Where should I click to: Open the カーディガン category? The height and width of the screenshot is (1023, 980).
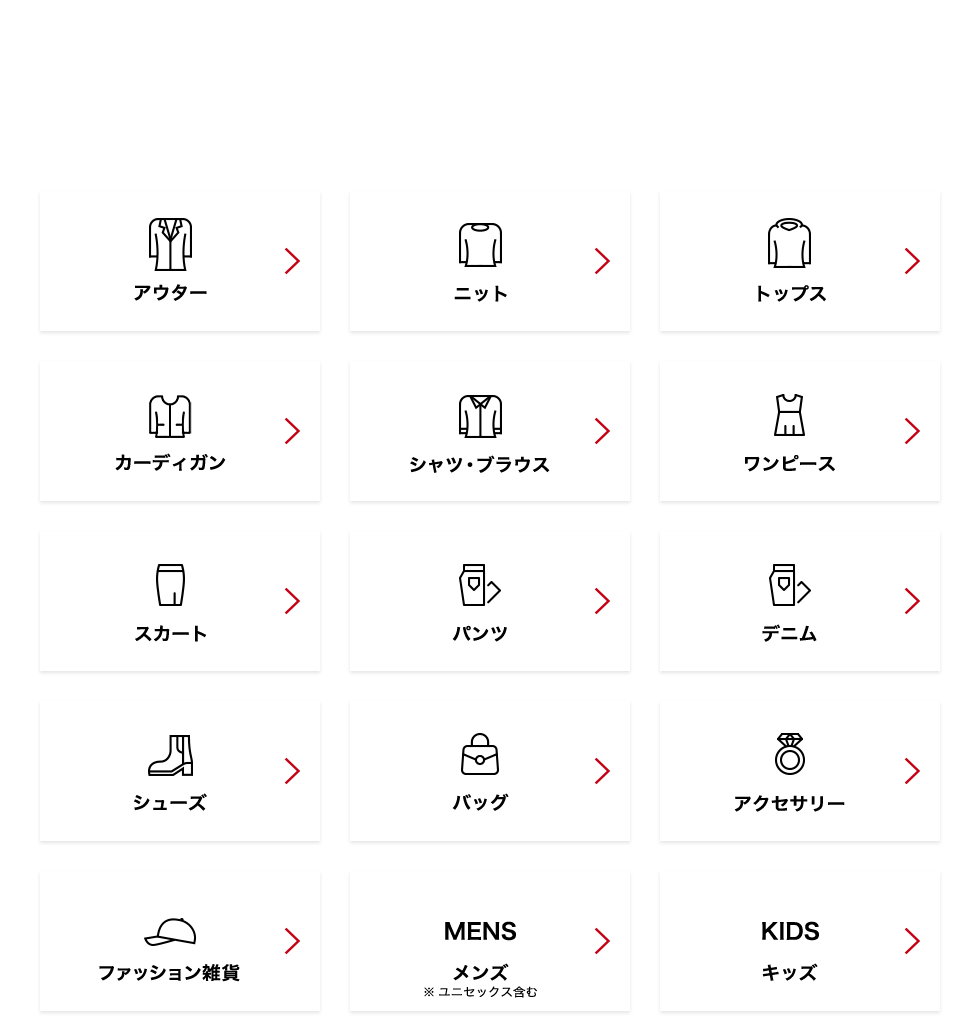[x=180, y=432]
